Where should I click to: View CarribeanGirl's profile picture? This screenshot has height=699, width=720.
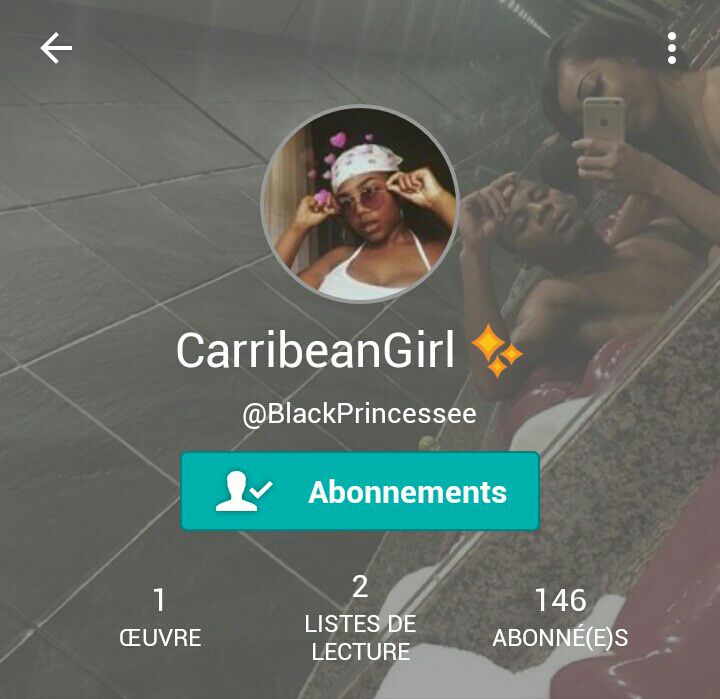tap(360, 205)
